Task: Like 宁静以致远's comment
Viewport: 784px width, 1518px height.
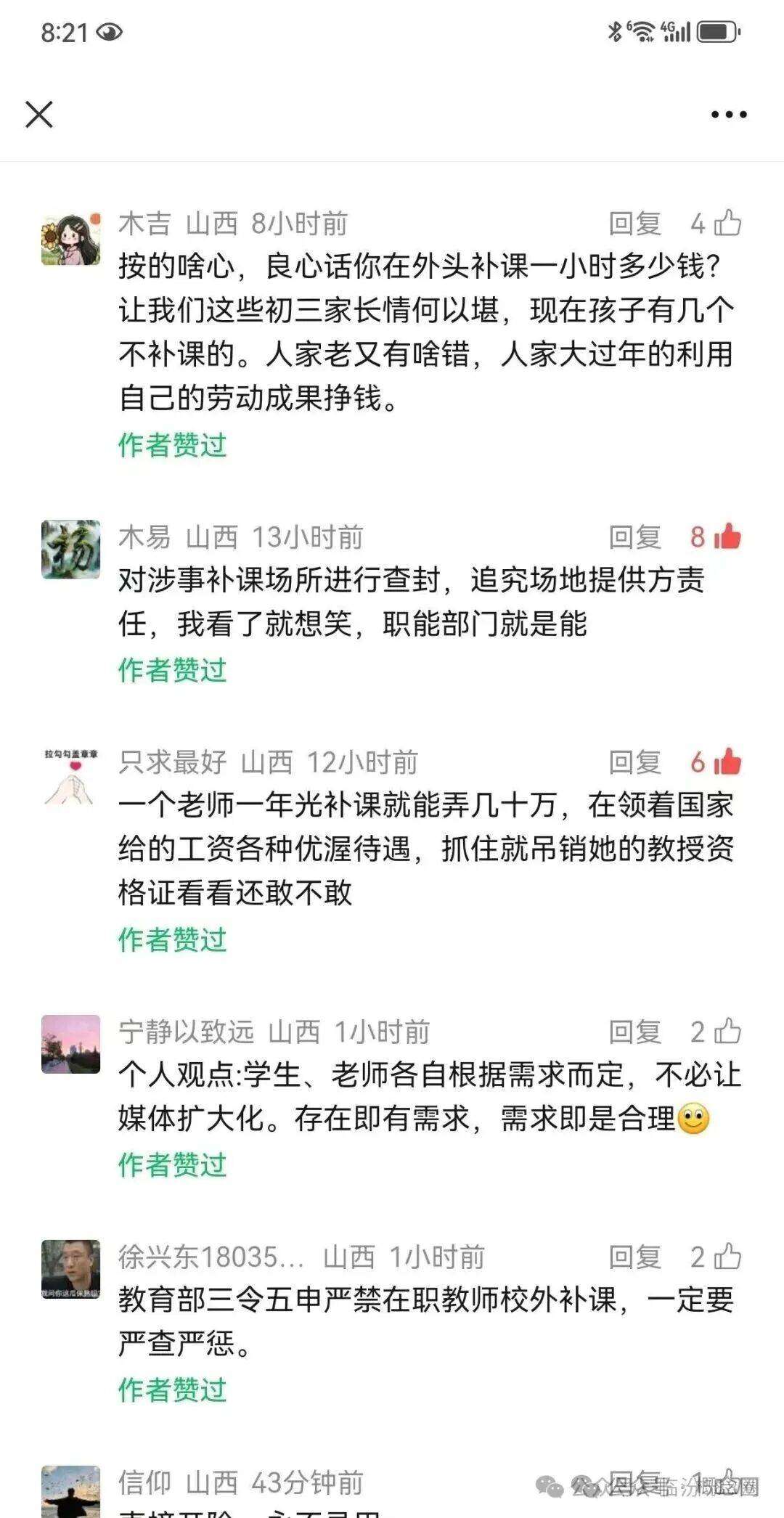Action: [727, 1032]
